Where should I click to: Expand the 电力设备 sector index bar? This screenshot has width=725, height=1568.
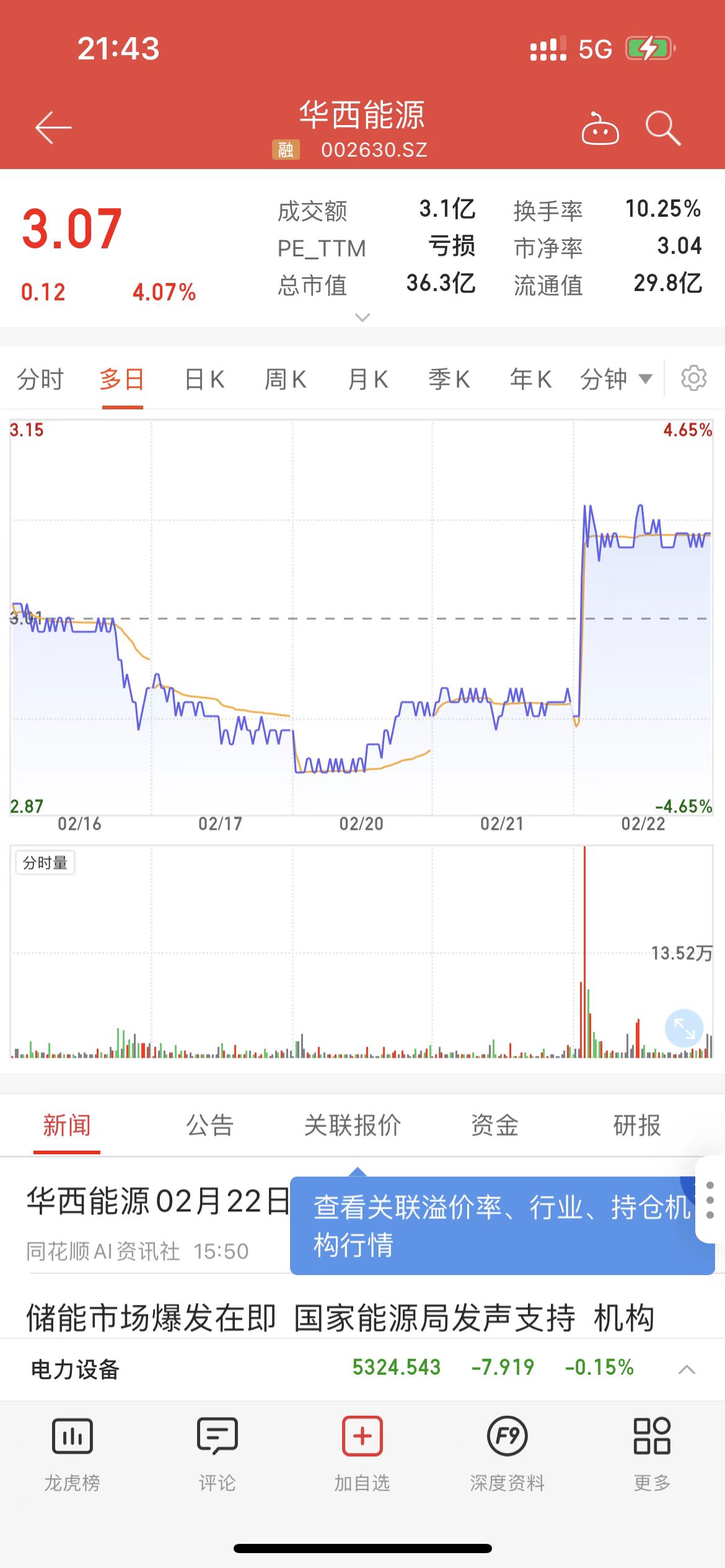(x=687, y=1369)
